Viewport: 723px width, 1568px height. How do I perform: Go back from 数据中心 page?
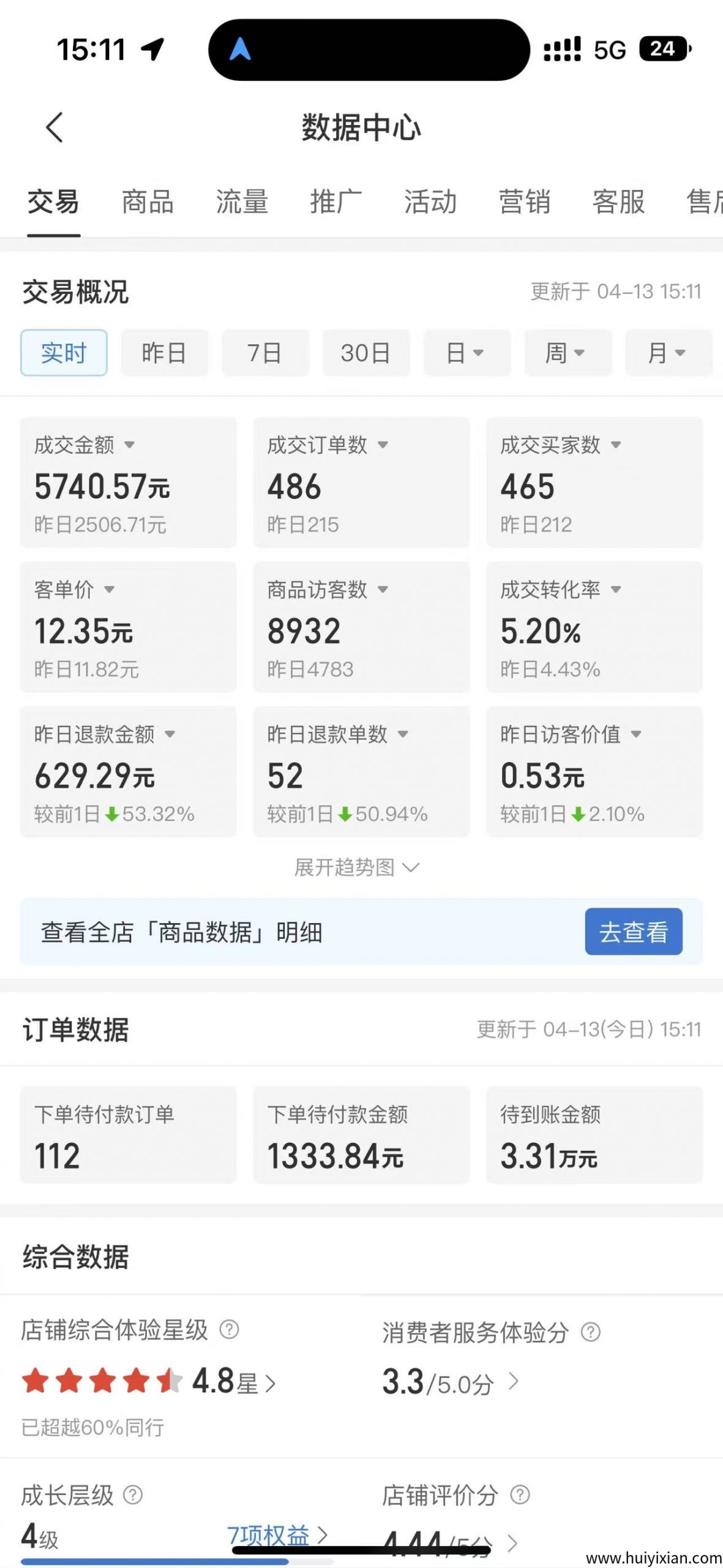coord(54,127)
